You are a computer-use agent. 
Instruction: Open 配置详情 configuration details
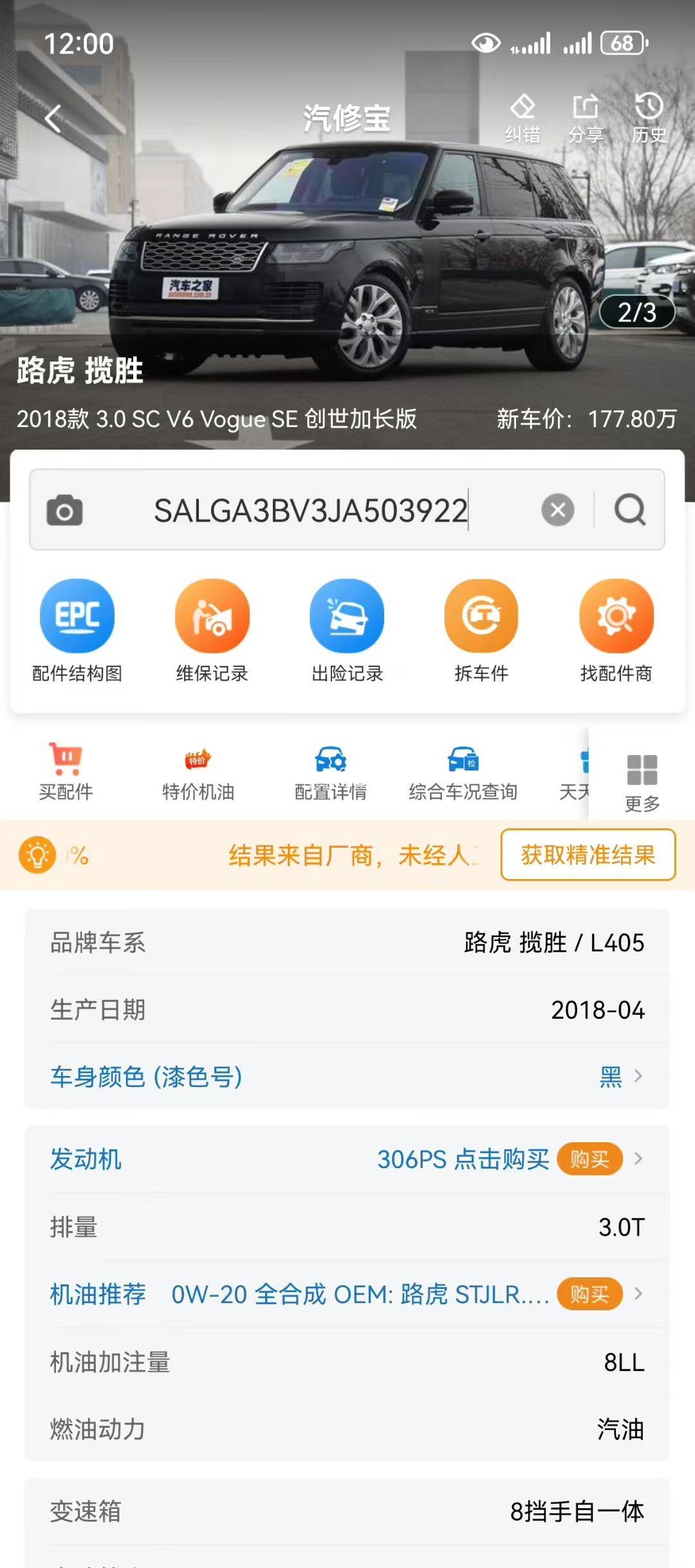[331, 773]
